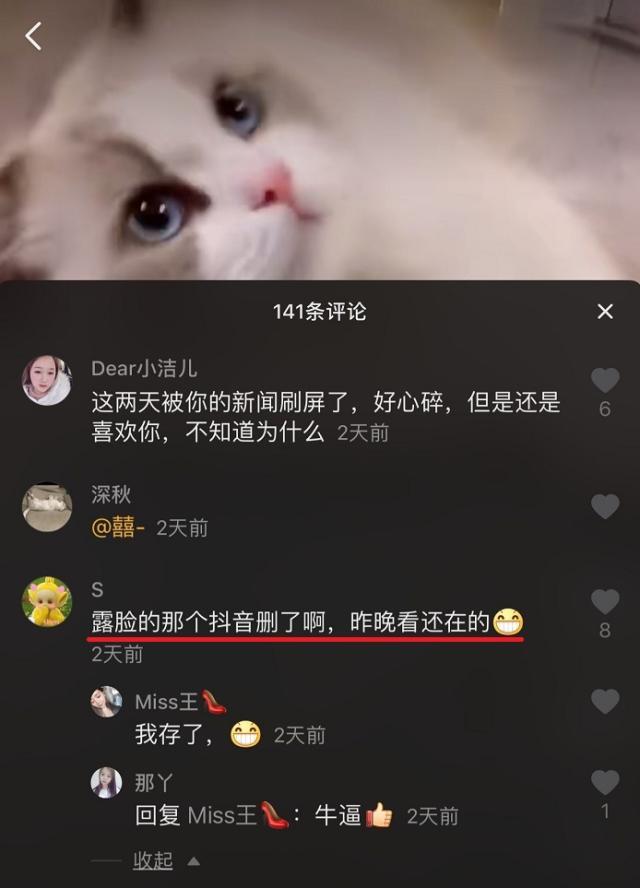
Task: Go back with the top-left arrow
Action: (x=33, y=36)
